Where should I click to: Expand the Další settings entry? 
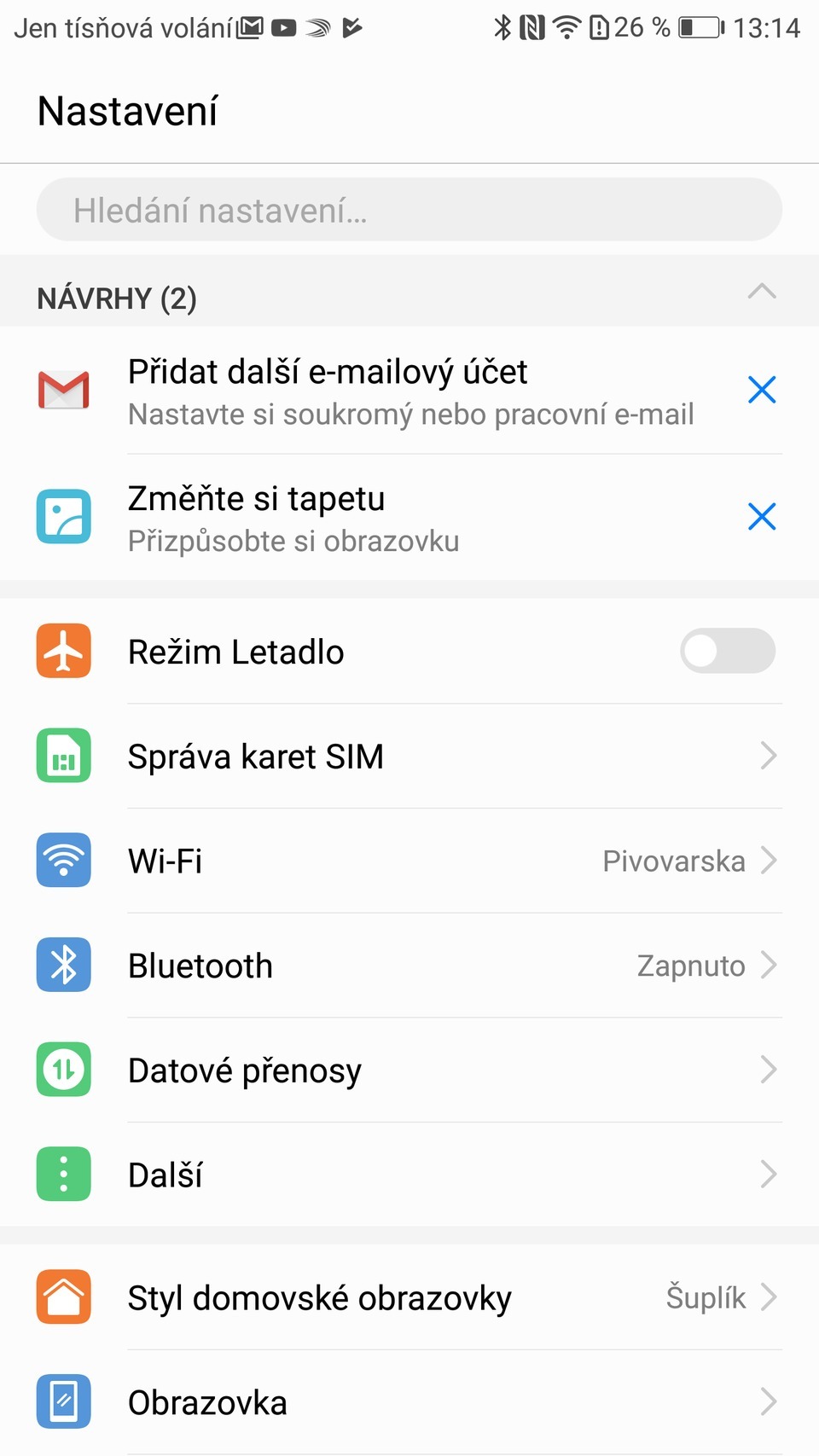pos(409,1175)
